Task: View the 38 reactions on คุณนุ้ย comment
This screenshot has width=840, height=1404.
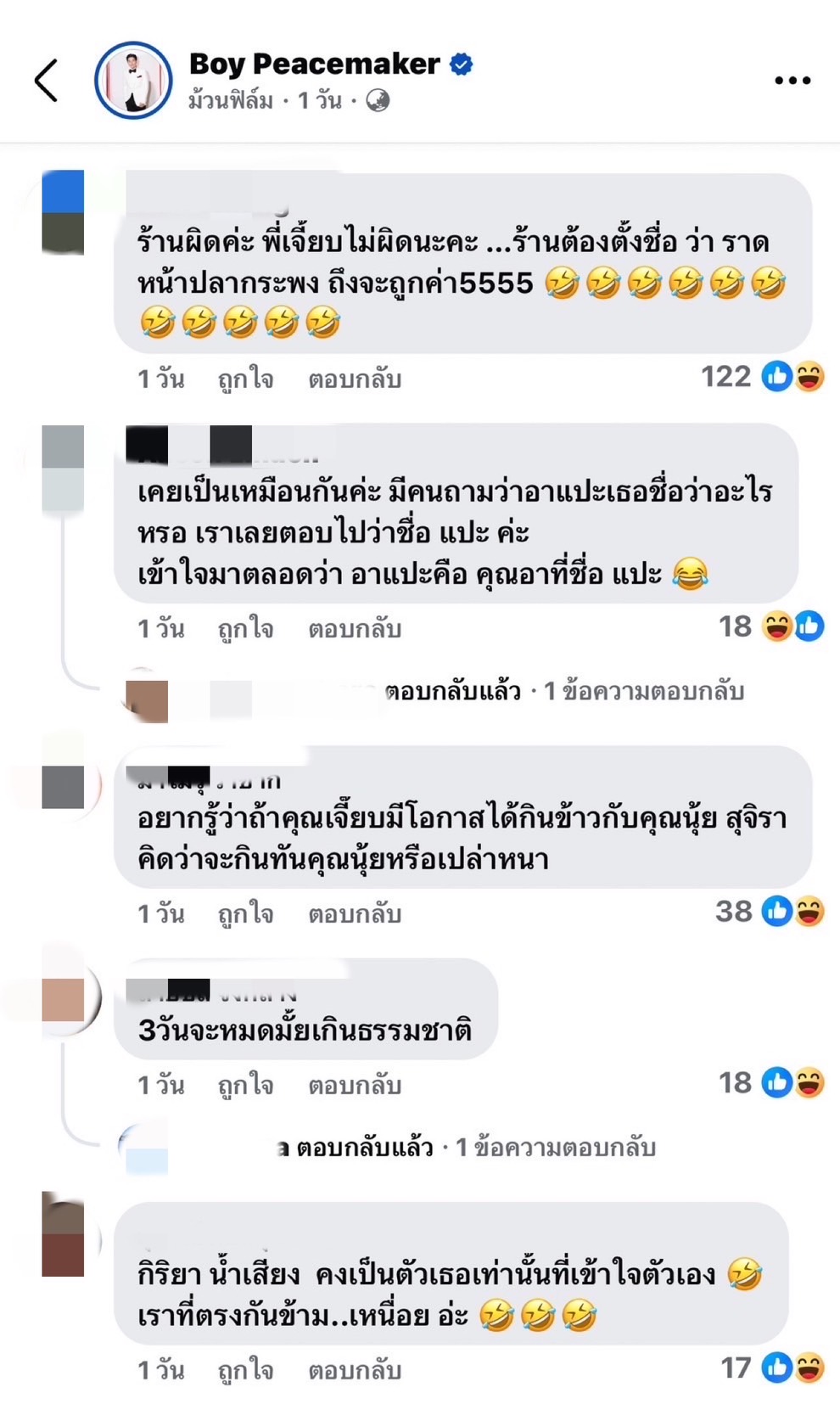Action: point(769,911)
